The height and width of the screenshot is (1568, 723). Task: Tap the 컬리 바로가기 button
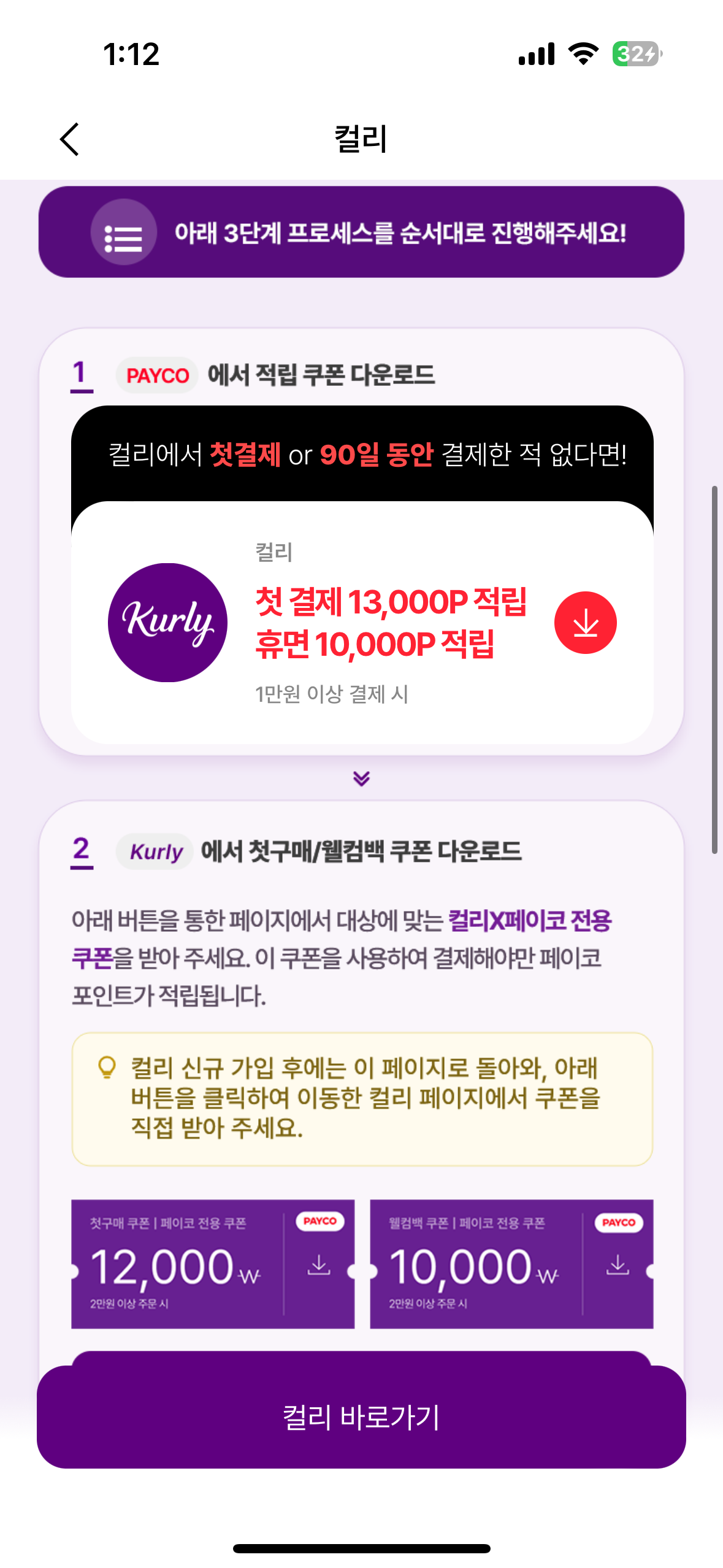[x=361, y=1416]
